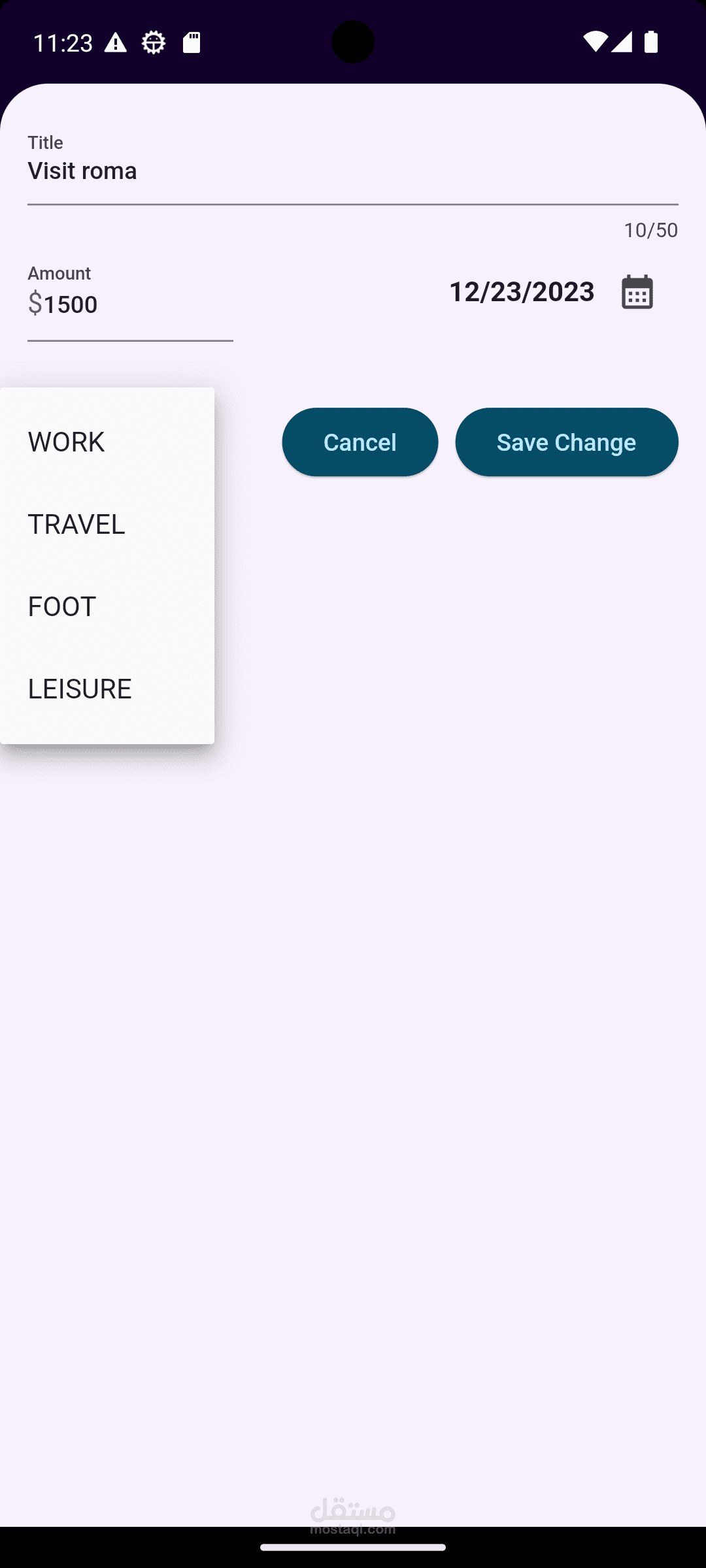Select the LEISURE category
The width and height of the screenshot is (706, 1568).
(x=107, y=689)
